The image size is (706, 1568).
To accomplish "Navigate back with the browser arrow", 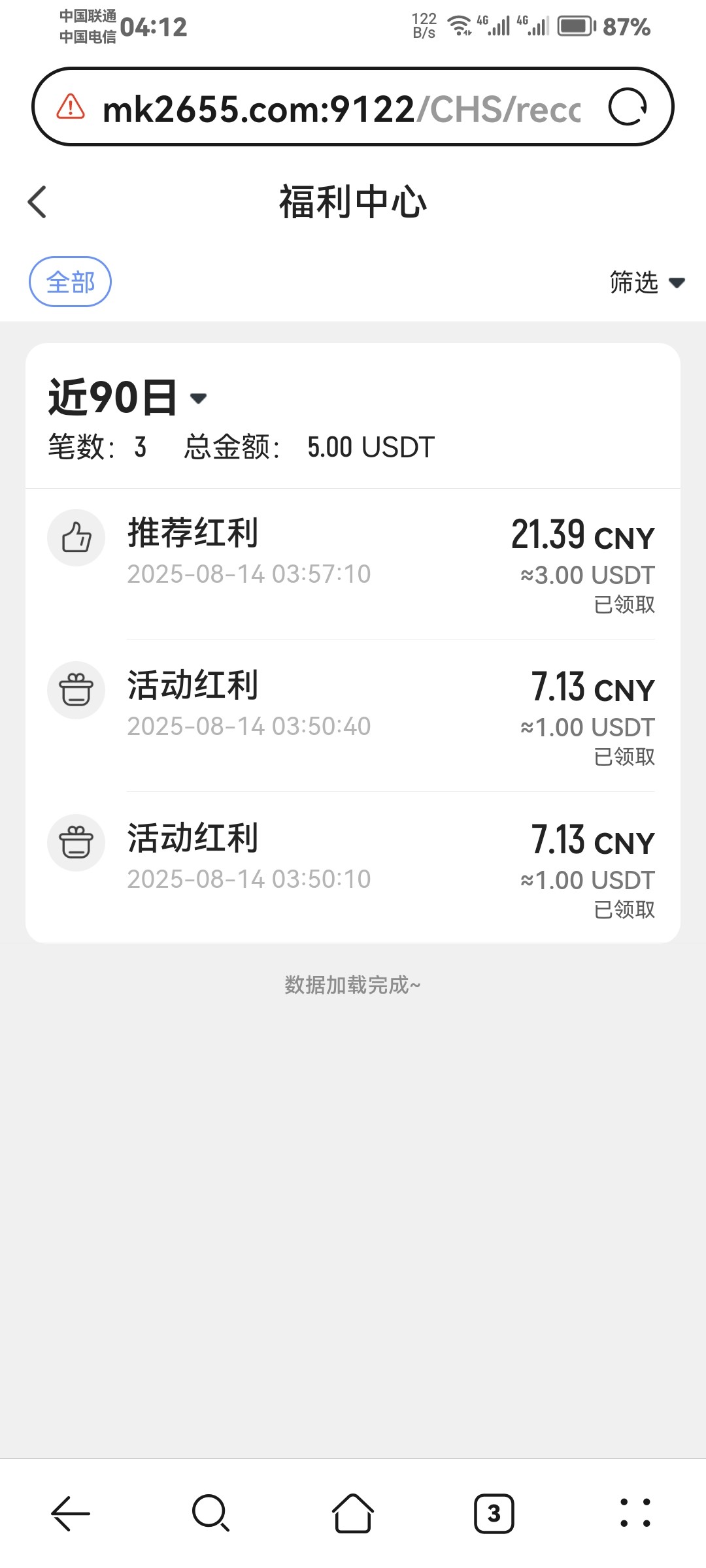I will click(70, 1513).
